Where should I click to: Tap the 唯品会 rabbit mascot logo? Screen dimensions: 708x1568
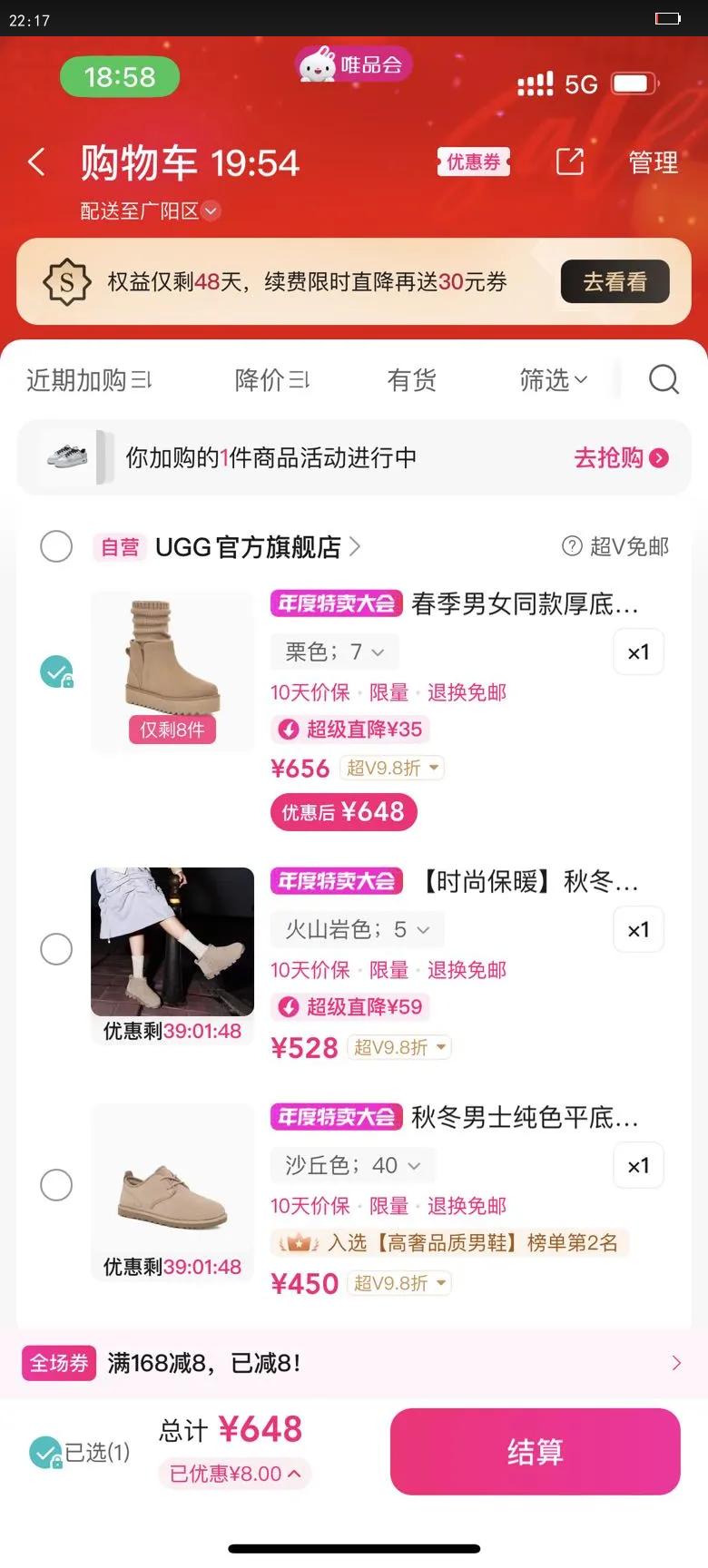coord(320,64)
